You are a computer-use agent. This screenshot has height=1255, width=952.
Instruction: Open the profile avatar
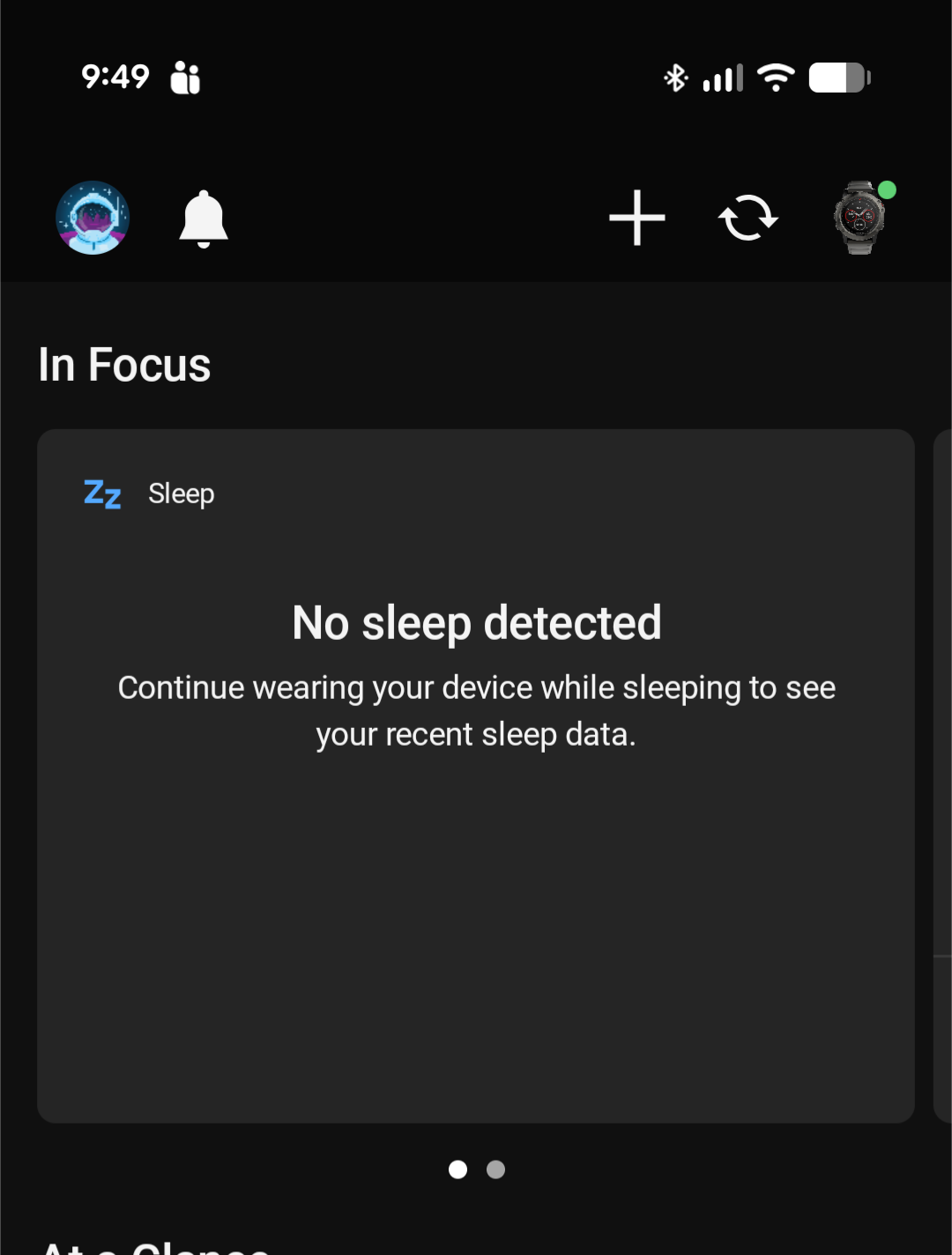(93, 218)
